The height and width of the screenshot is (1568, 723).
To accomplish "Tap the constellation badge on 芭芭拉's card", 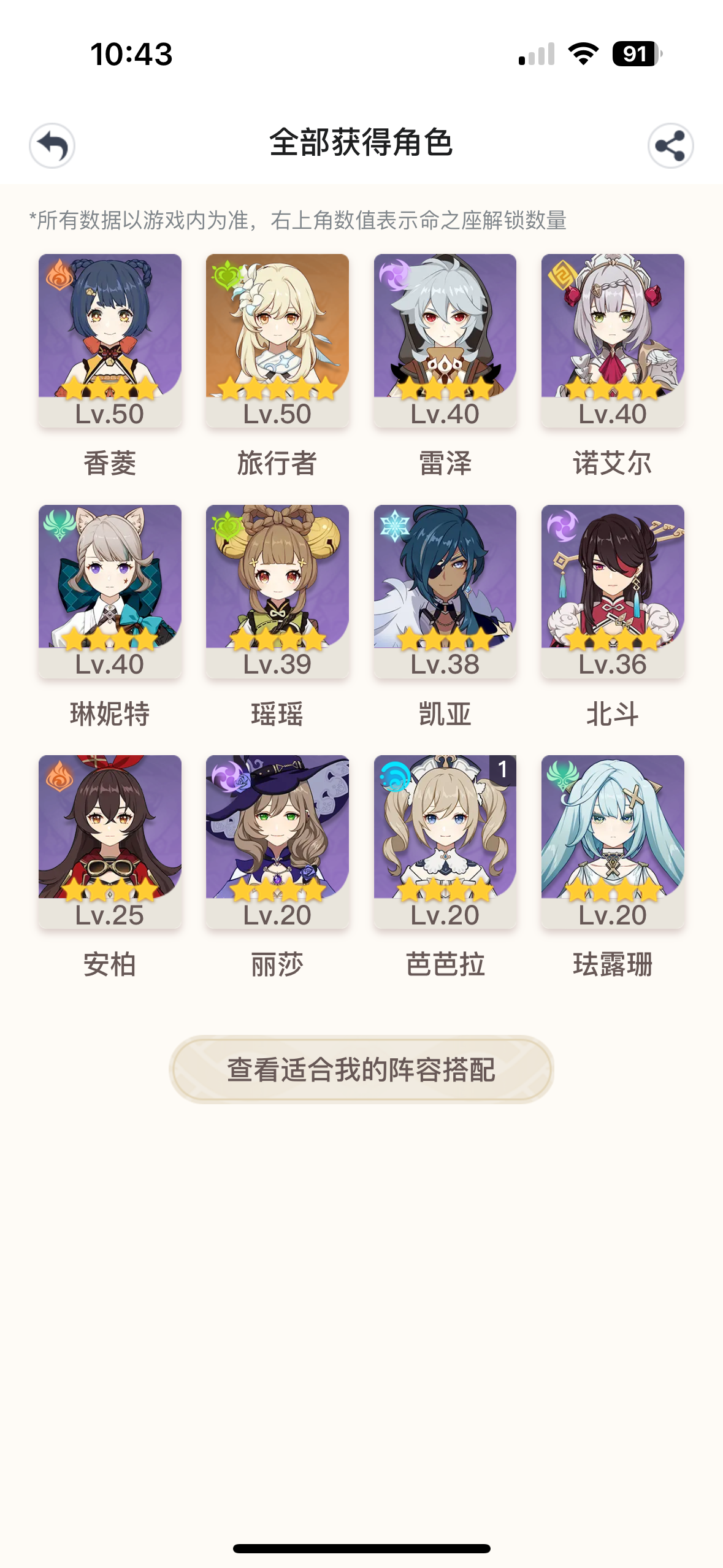I will pyautogui.click(x=501, y=772).
